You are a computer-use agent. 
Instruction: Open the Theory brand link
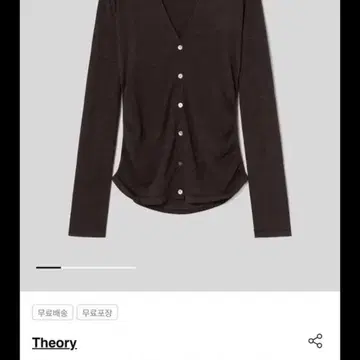(54, 343)
